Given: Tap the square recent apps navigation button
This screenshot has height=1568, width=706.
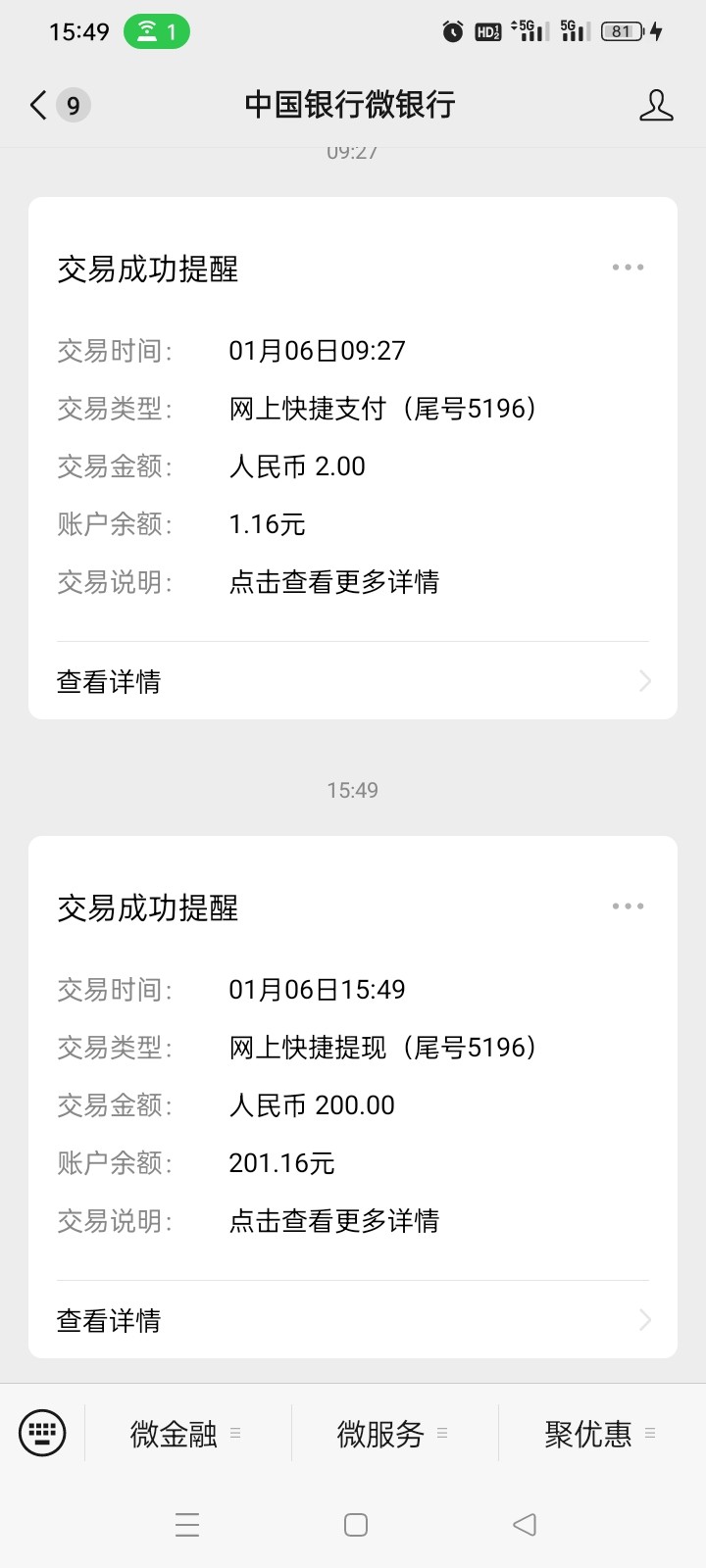Looking at the screenshot, I should pyautogui.click(x=354, y=1524).
